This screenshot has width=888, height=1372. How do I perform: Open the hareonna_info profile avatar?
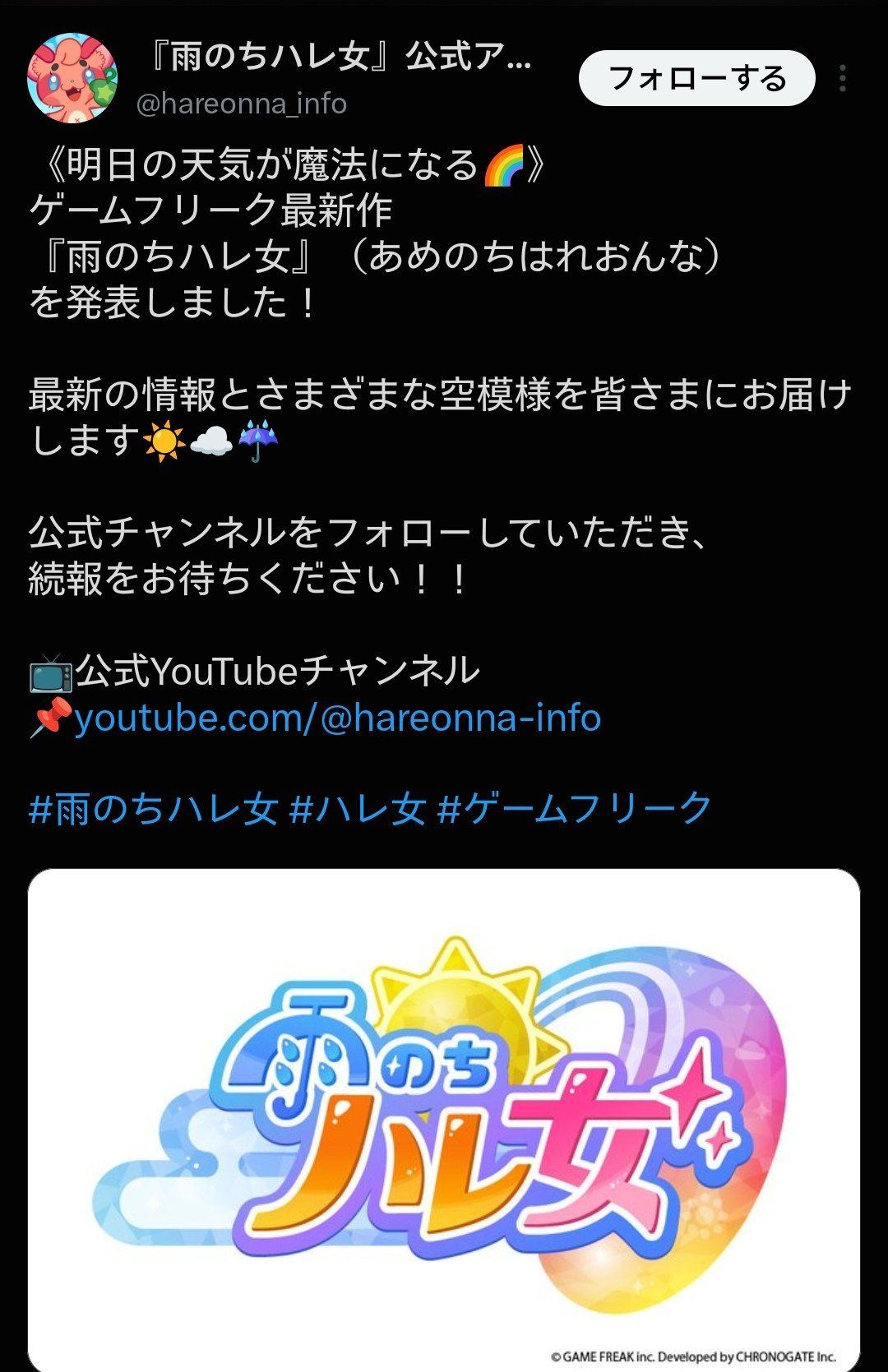72,78
